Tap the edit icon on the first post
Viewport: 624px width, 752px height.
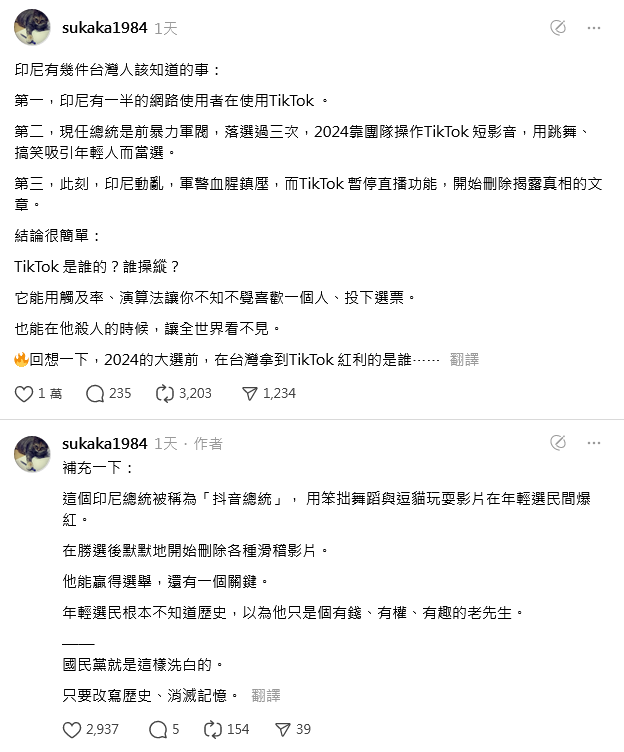(x=559, y=28)
